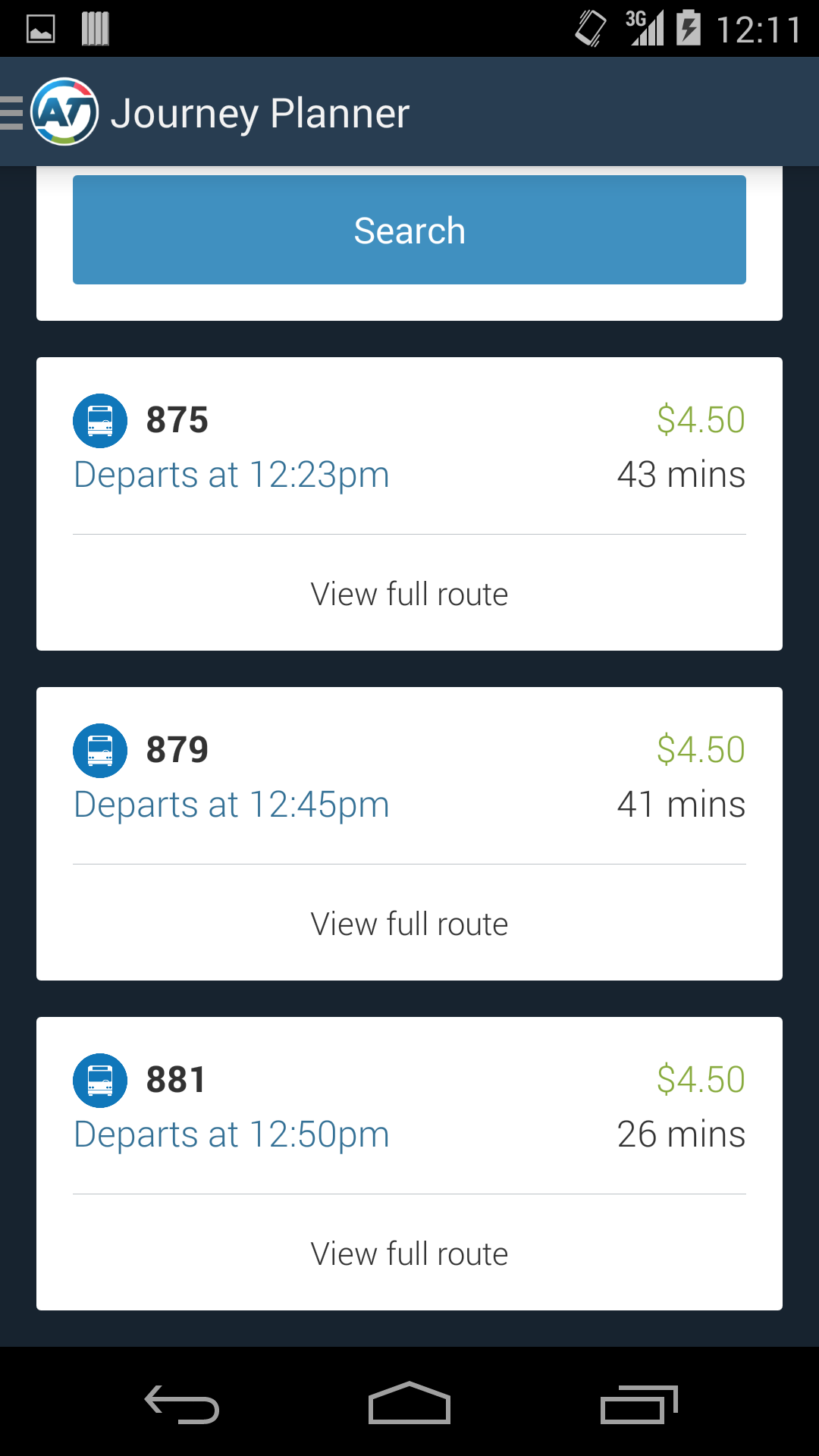Screen dimensions: 819x1456
Task: View full route for bus 875
Action: (x=409, y=594)
